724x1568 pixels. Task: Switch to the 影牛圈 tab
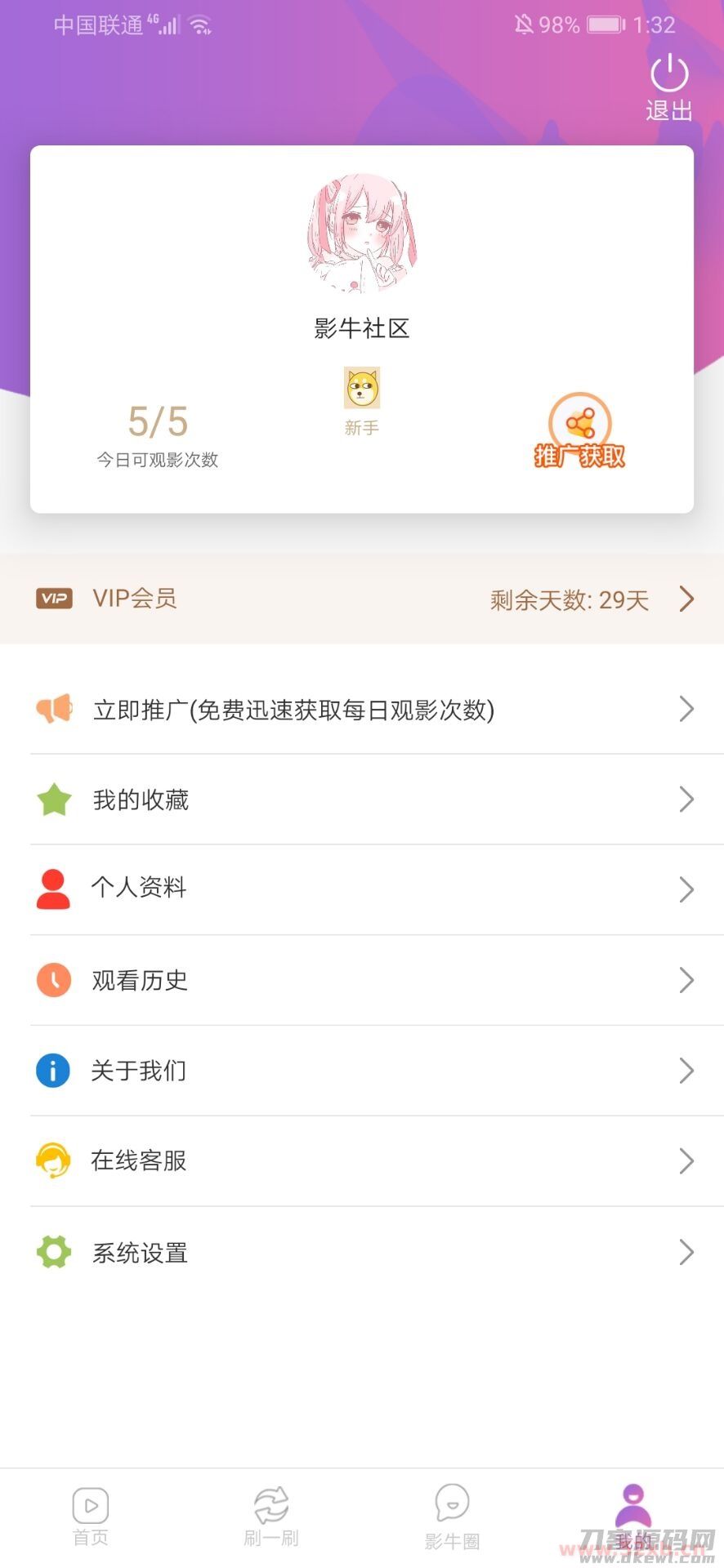452,1517
